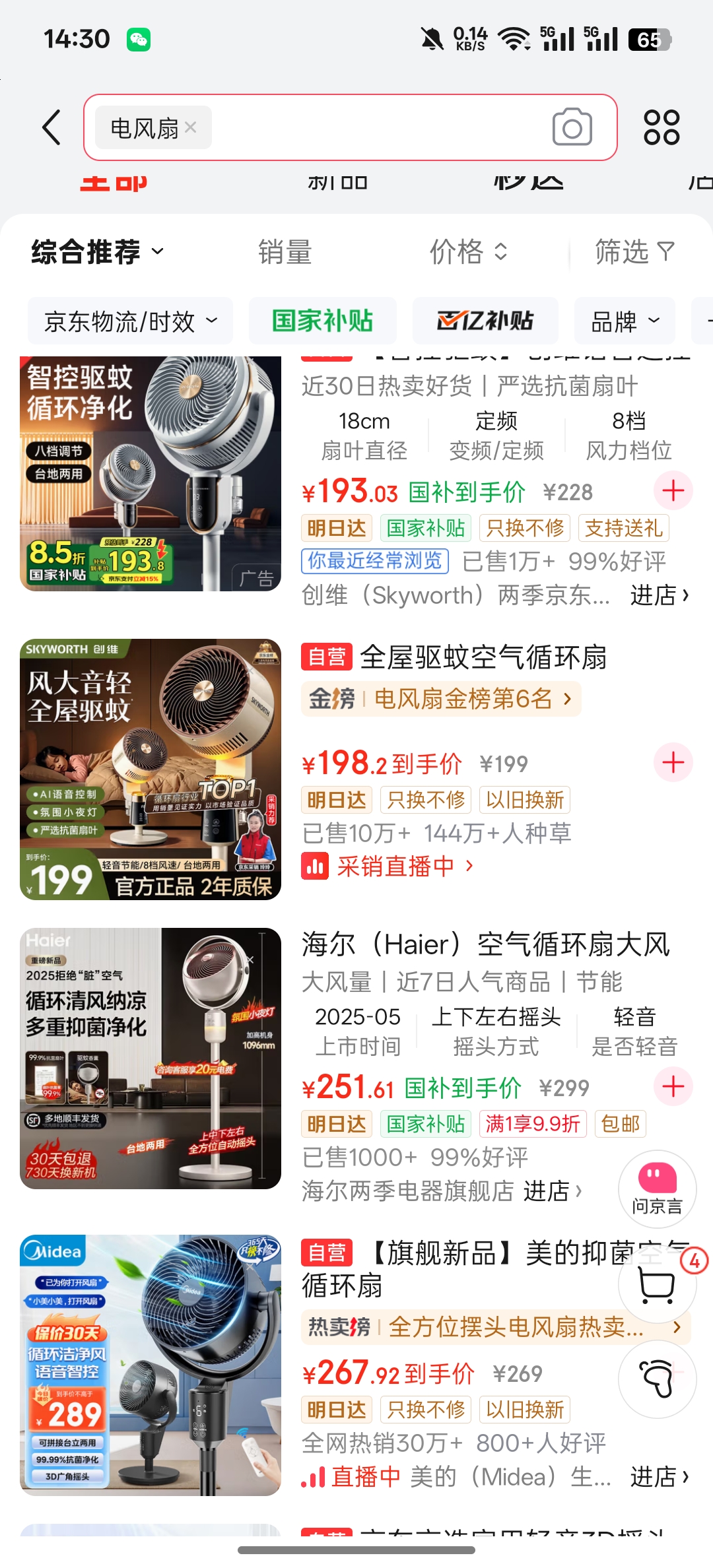Sort results by 销量
Viewport: 713px width, 1568px height.
pyautogui.click(x=285, y=252)
